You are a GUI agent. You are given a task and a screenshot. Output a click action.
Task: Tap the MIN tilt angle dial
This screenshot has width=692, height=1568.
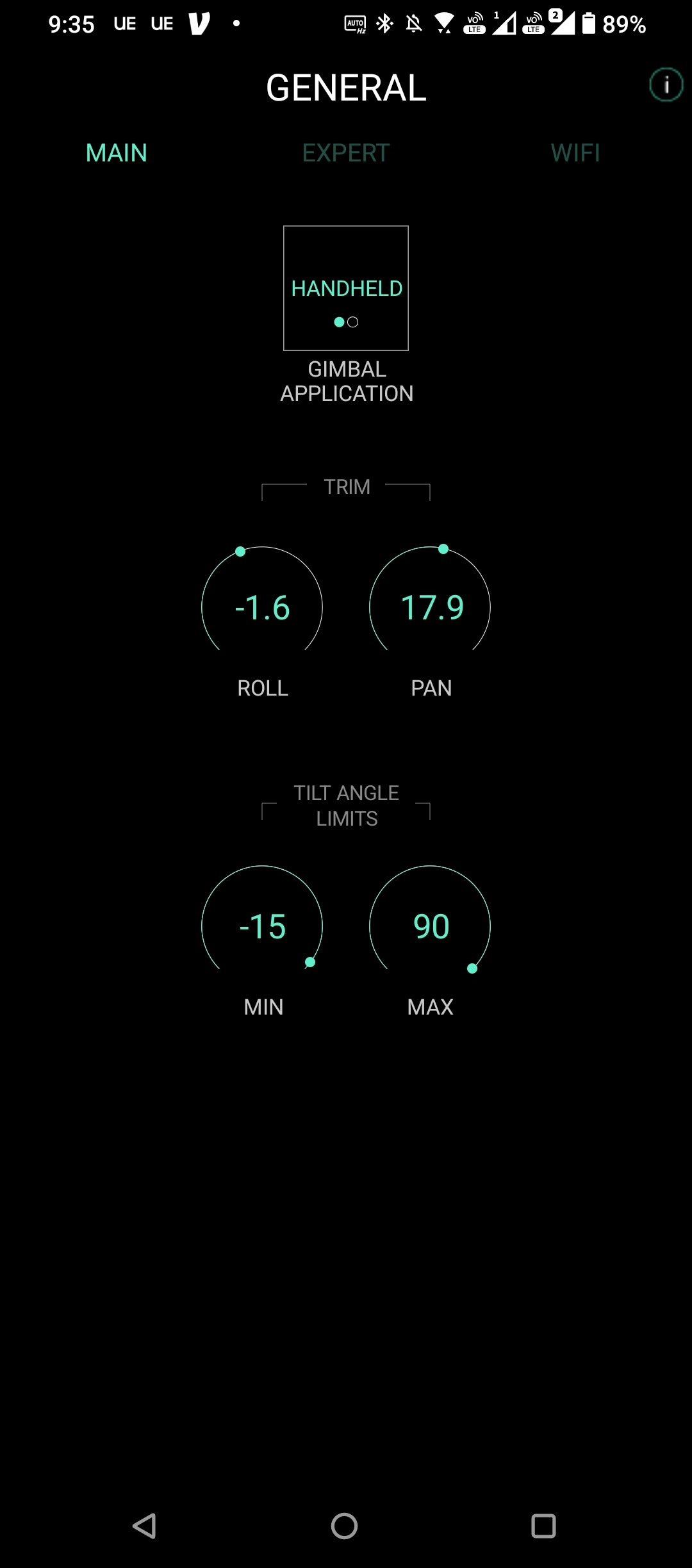(x=262, y=920)
